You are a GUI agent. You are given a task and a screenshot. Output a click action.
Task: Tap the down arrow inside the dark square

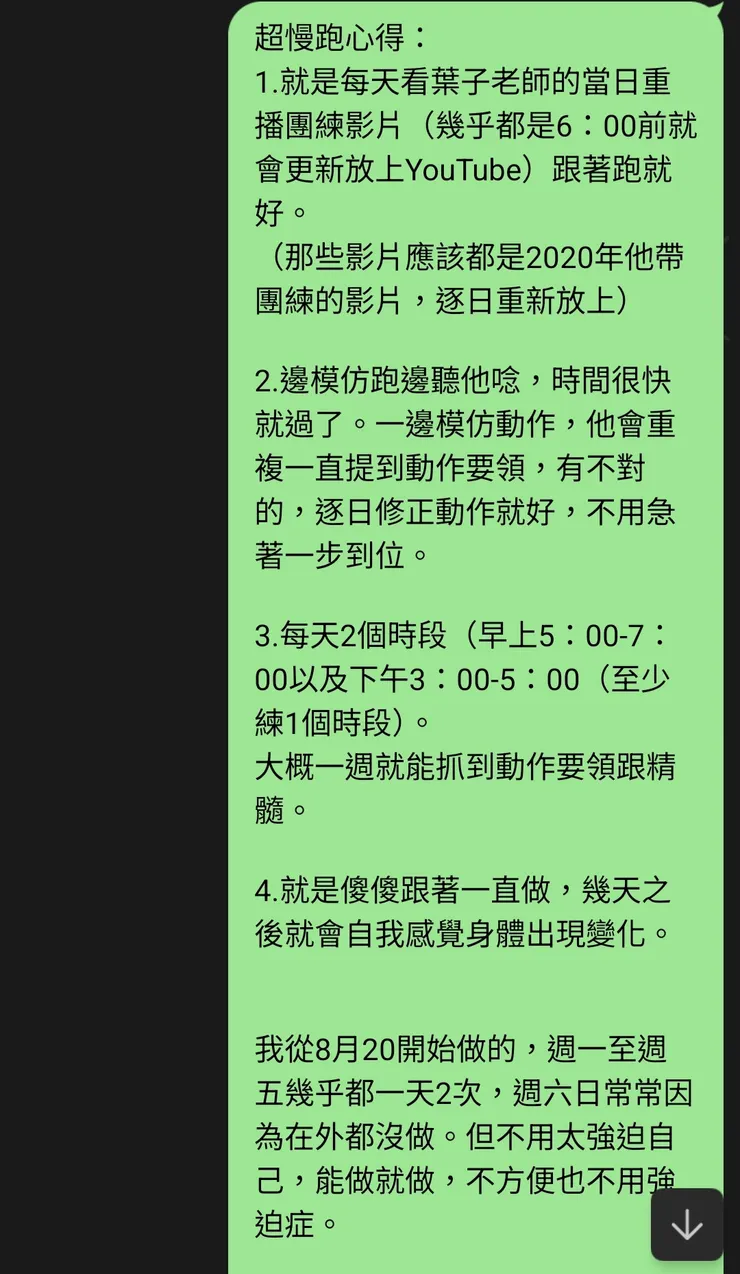687,1223
